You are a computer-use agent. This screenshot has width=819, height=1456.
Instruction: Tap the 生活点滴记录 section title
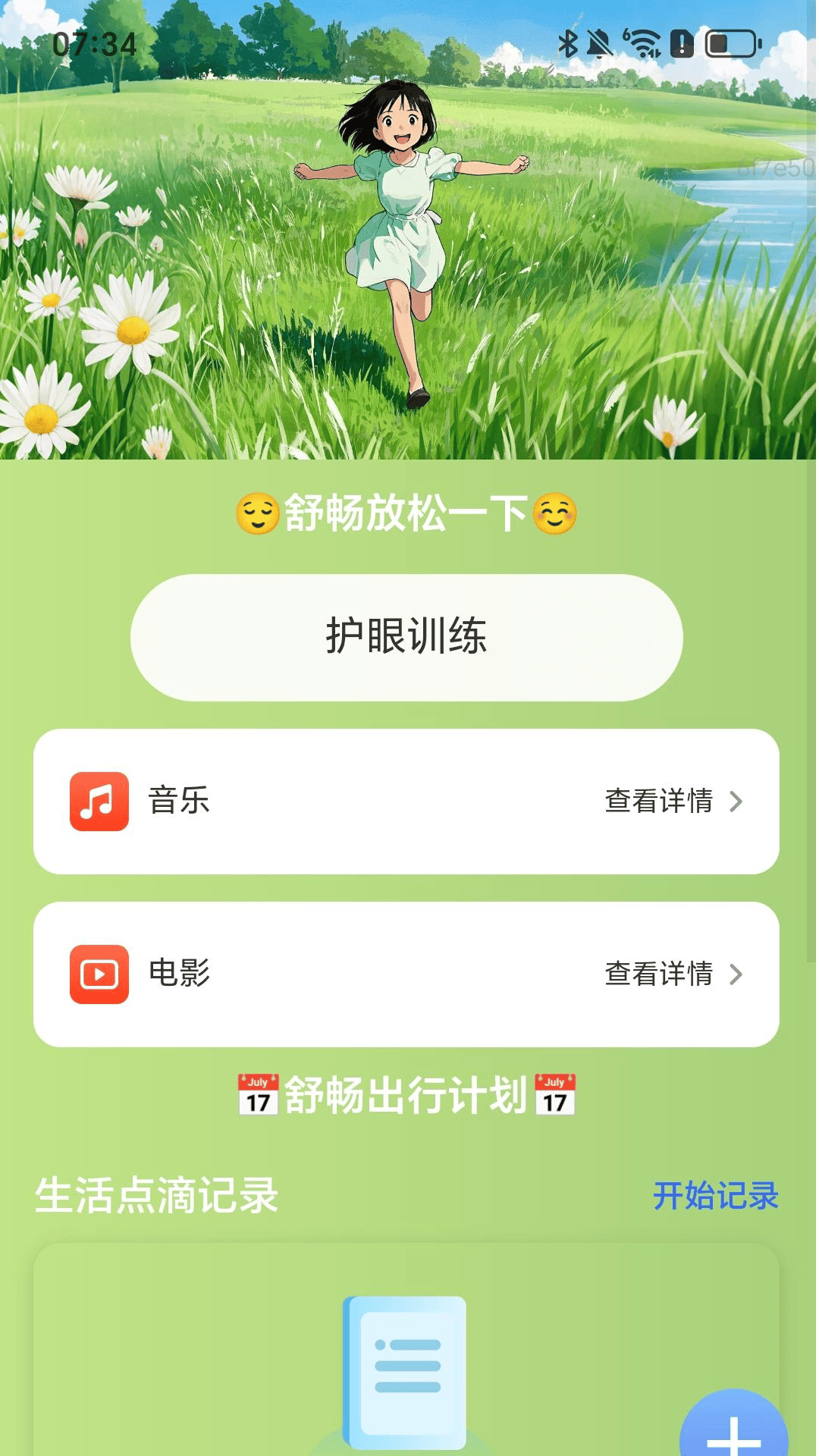tap(155, 1192)
